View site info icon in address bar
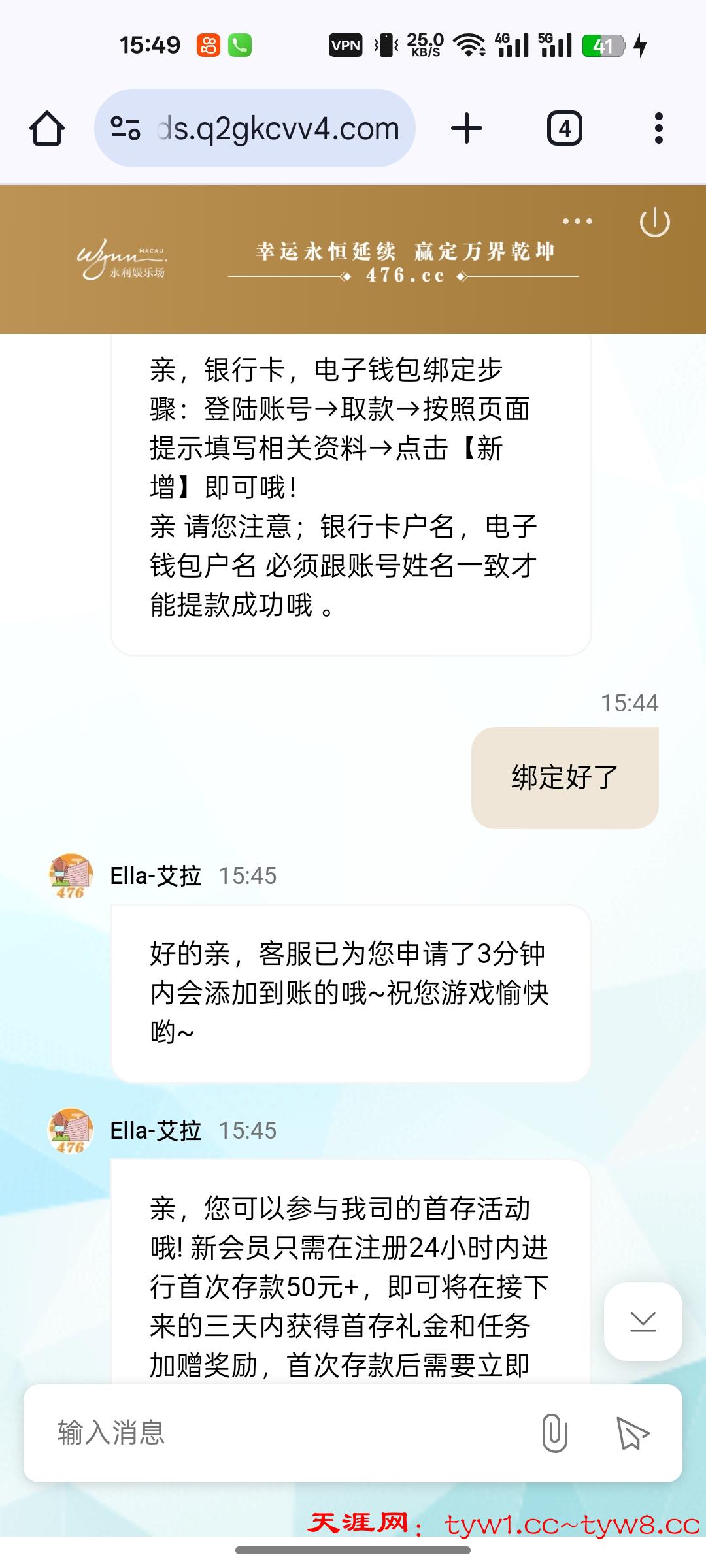This screenshot has height=1568, width=706. [x=126, y=128]
